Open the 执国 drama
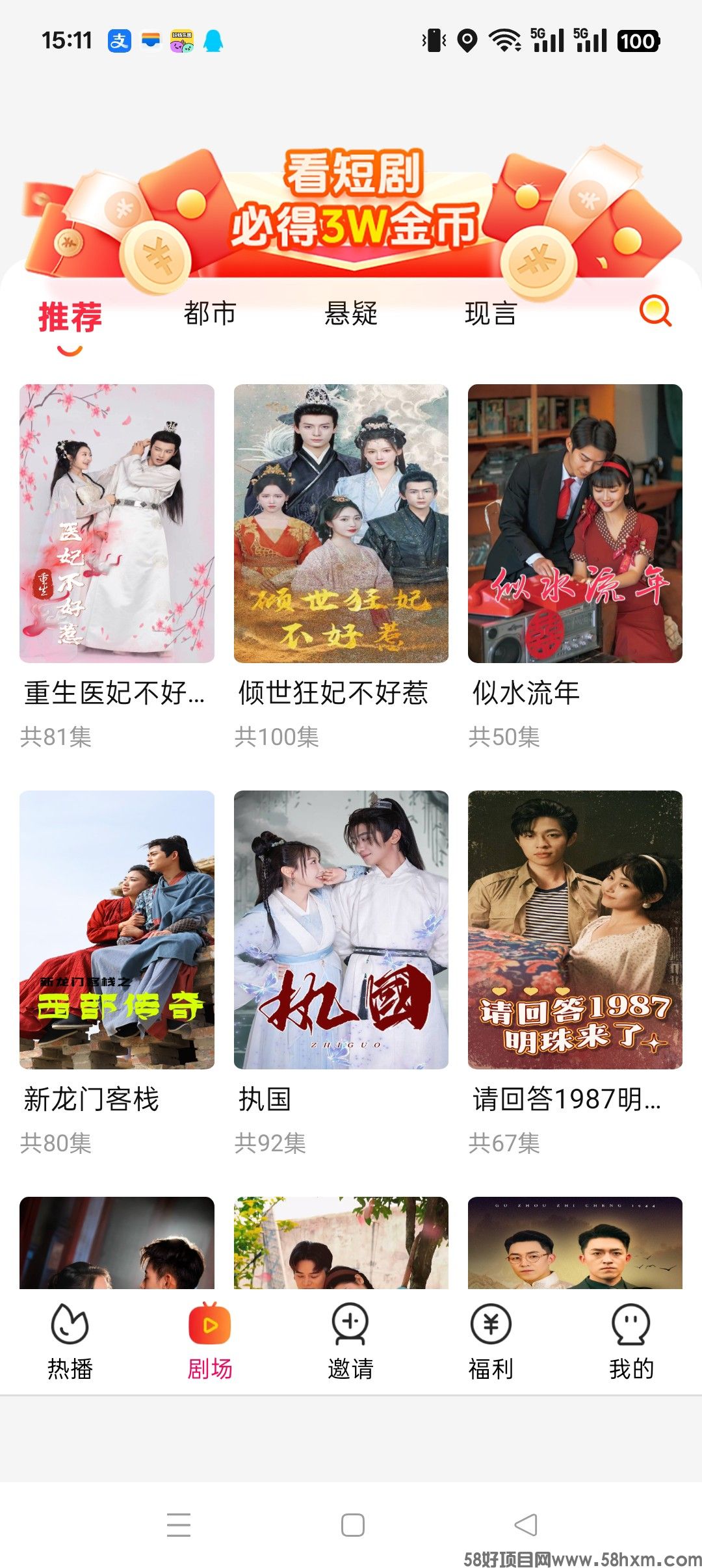Screen dimensions: 702x1568 (x=341, y=930)
